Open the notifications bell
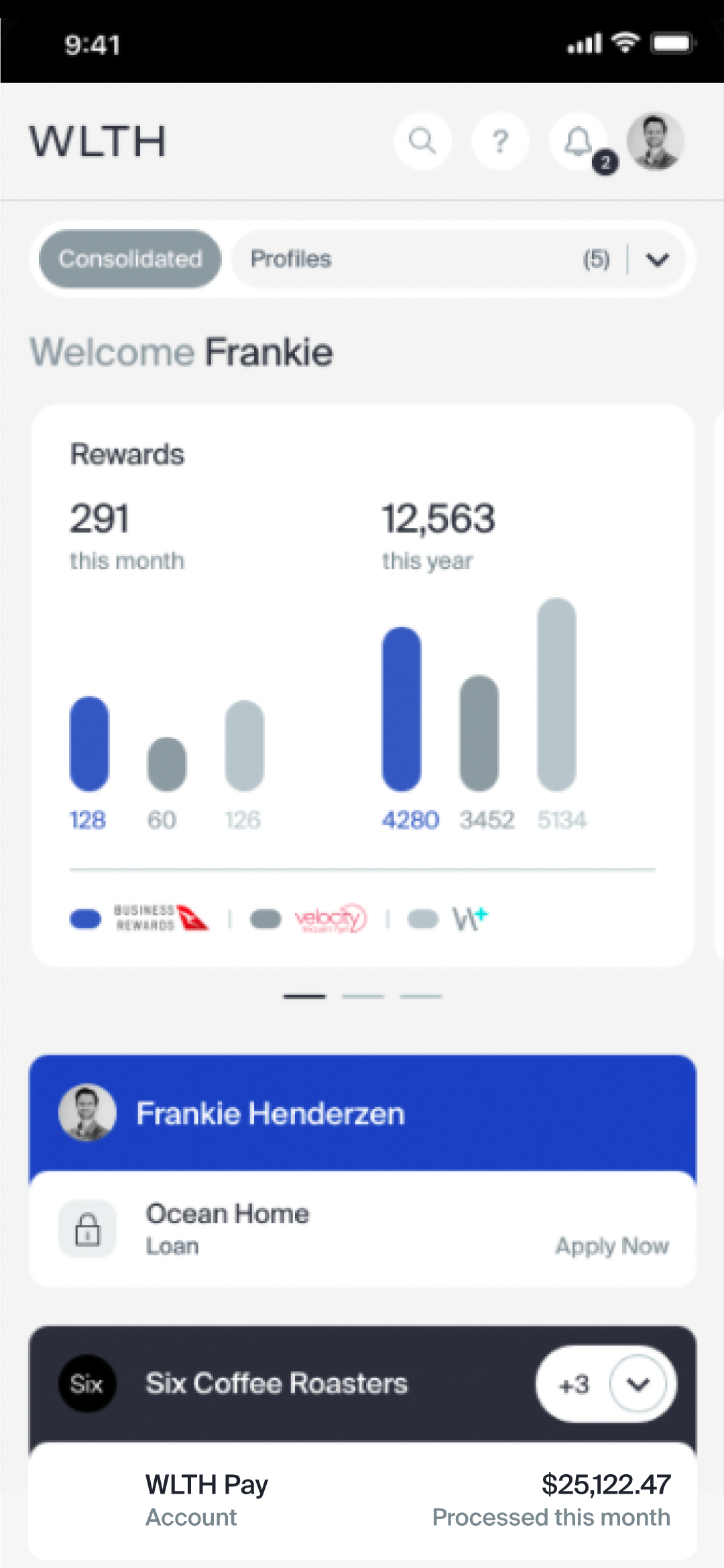The height and width of the screenshot is (1568, 724). 578,141
